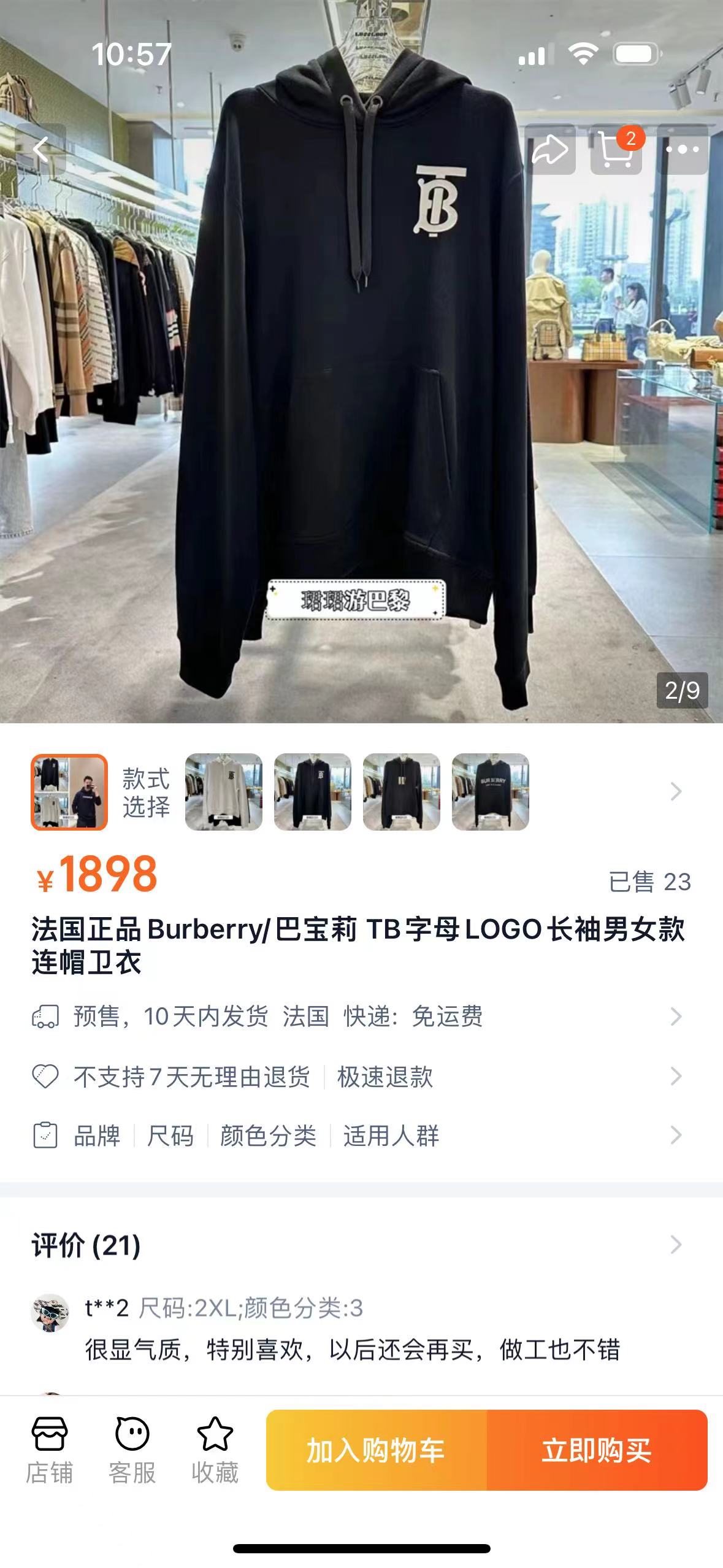Select the combined styles thumbnail with orange border

click(x=69, y=792)
